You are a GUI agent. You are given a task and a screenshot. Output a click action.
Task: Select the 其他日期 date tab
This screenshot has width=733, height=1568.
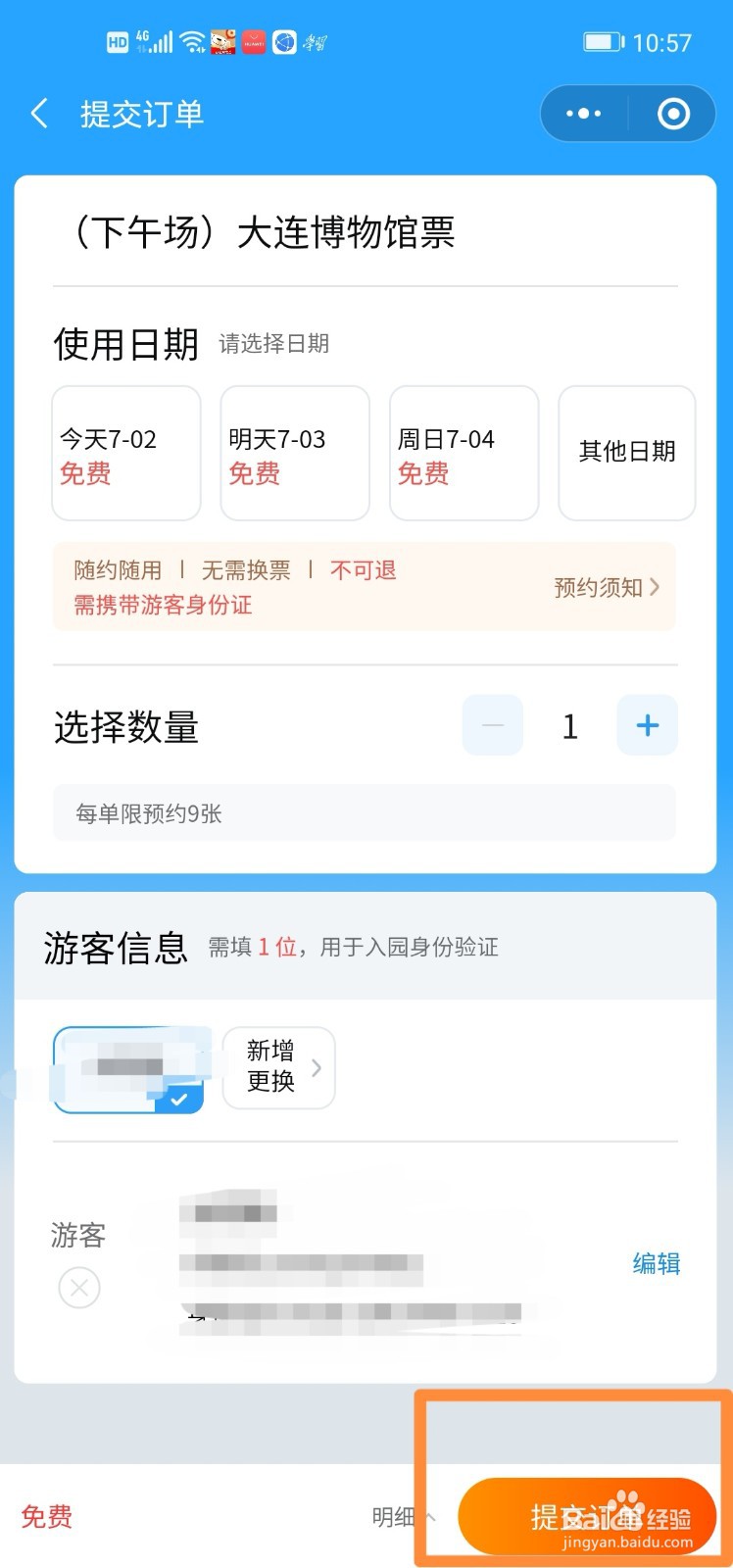tap(626, 453)
